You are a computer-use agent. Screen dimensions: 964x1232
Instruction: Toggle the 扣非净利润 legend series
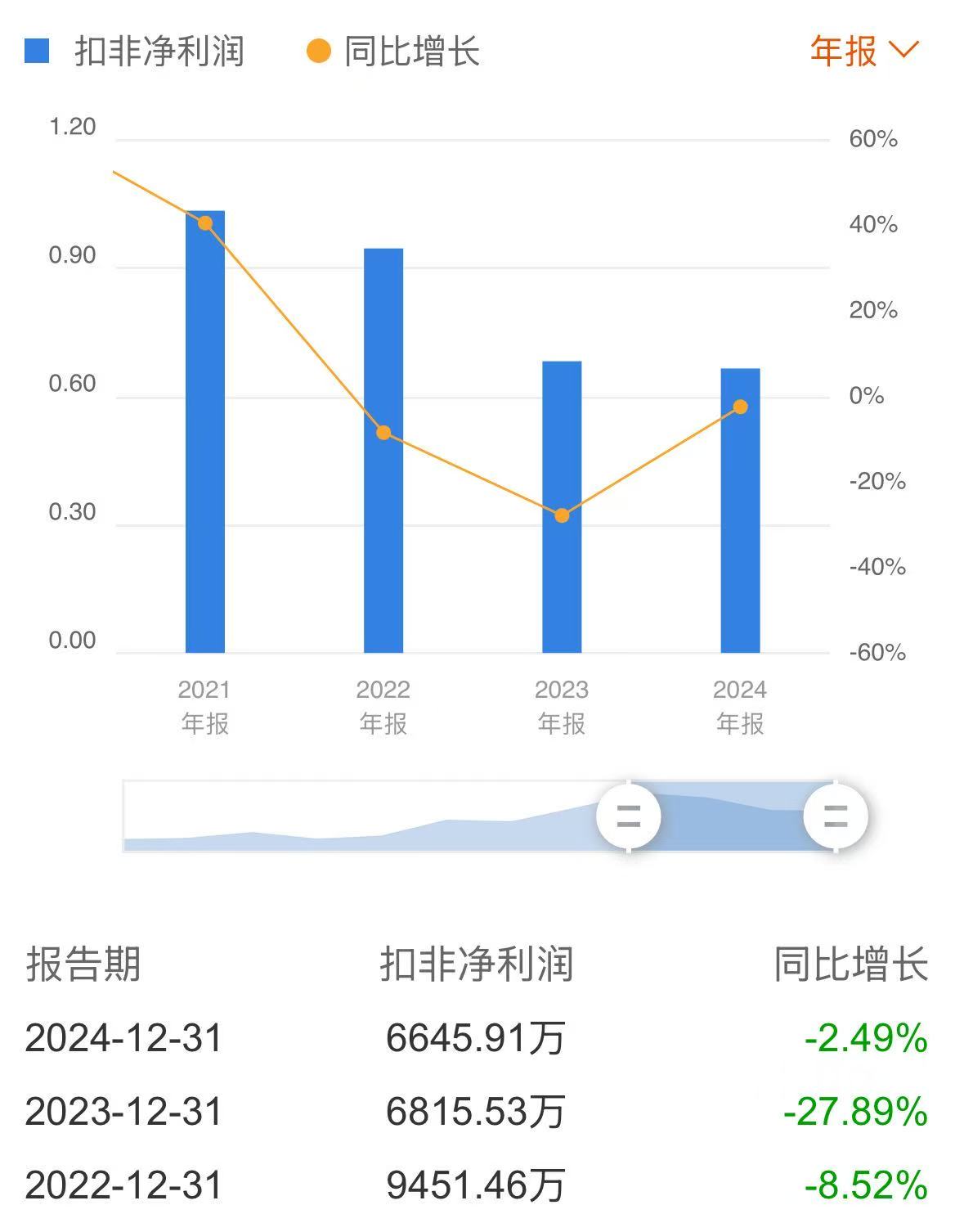click(135, 52)
